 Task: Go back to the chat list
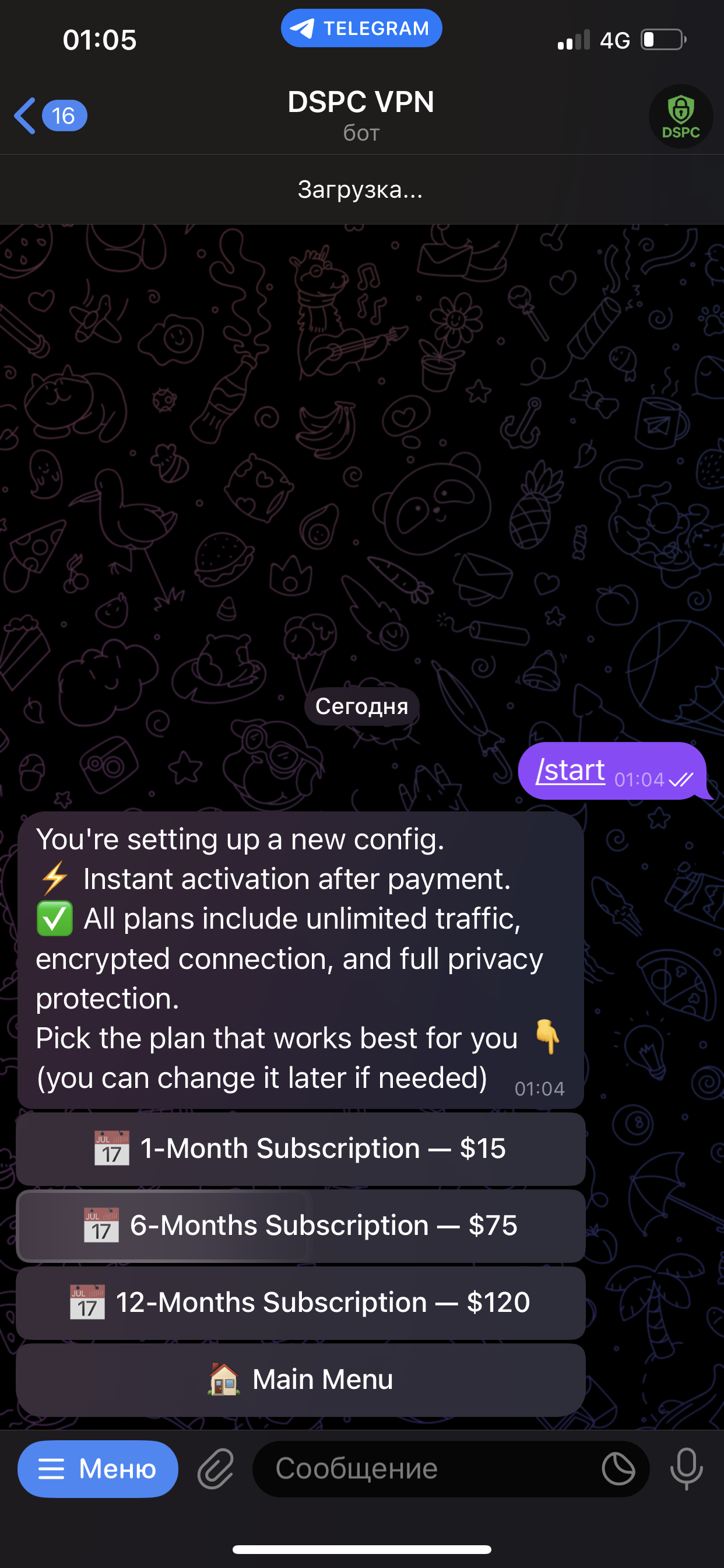(x=48, y=116)
